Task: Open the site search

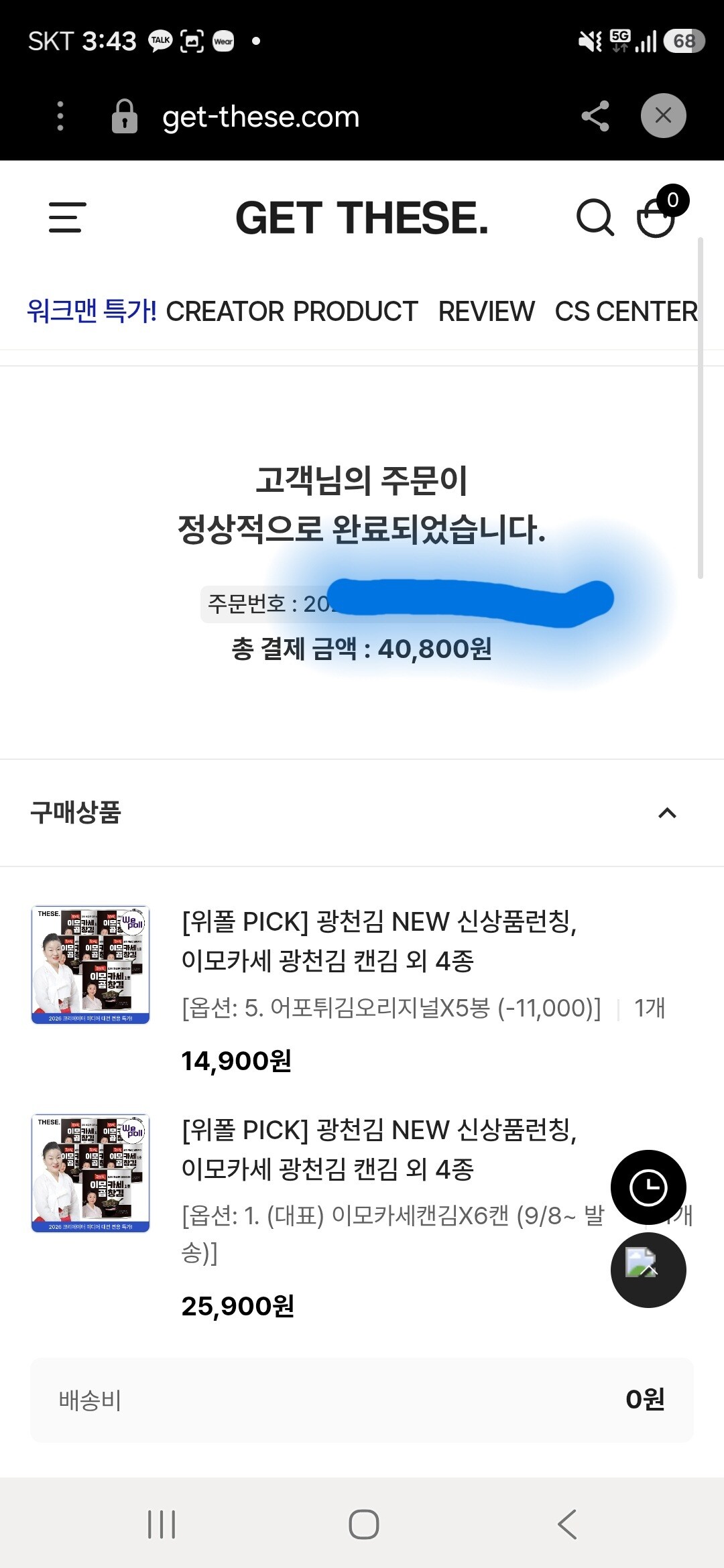Action: [x=595, y=218]
